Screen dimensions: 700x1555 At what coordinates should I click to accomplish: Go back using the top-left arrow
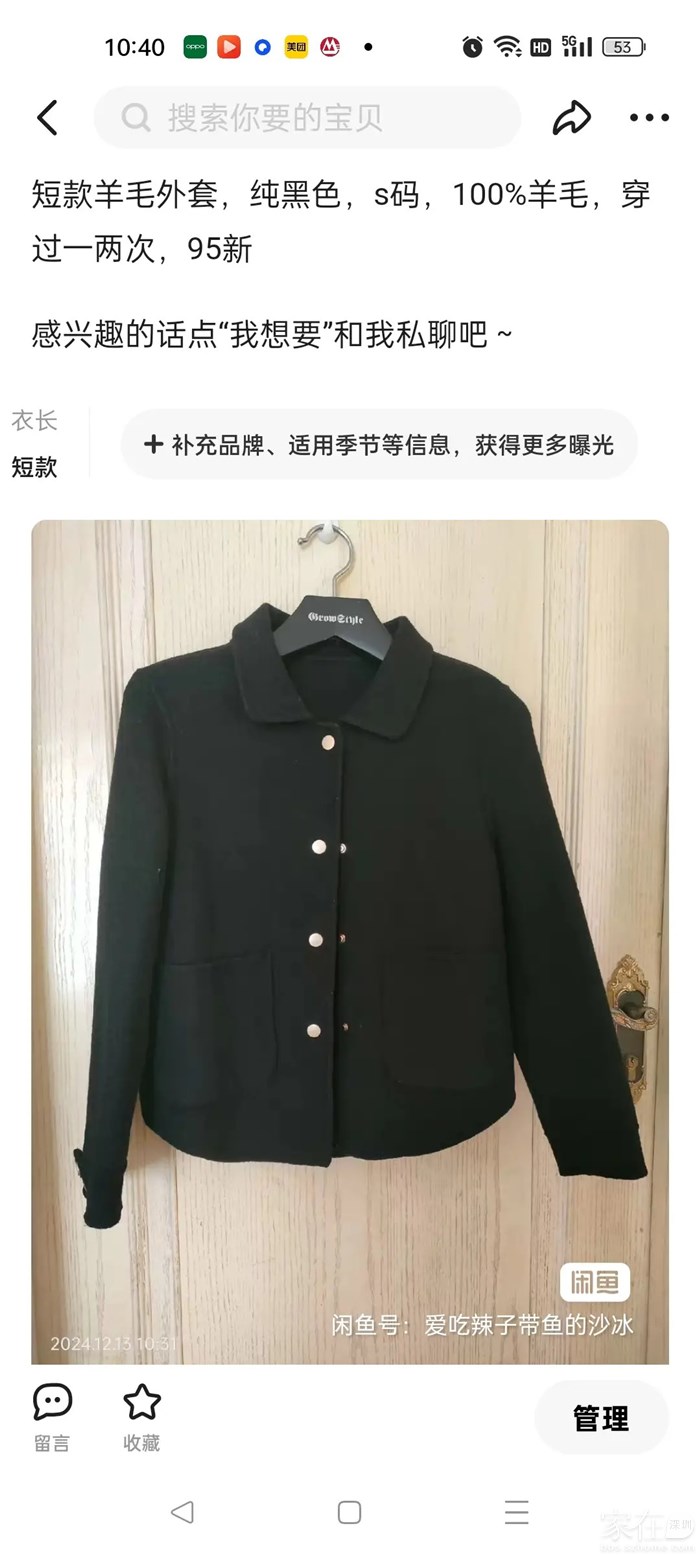pyautogui.click(x=47, y=118)
